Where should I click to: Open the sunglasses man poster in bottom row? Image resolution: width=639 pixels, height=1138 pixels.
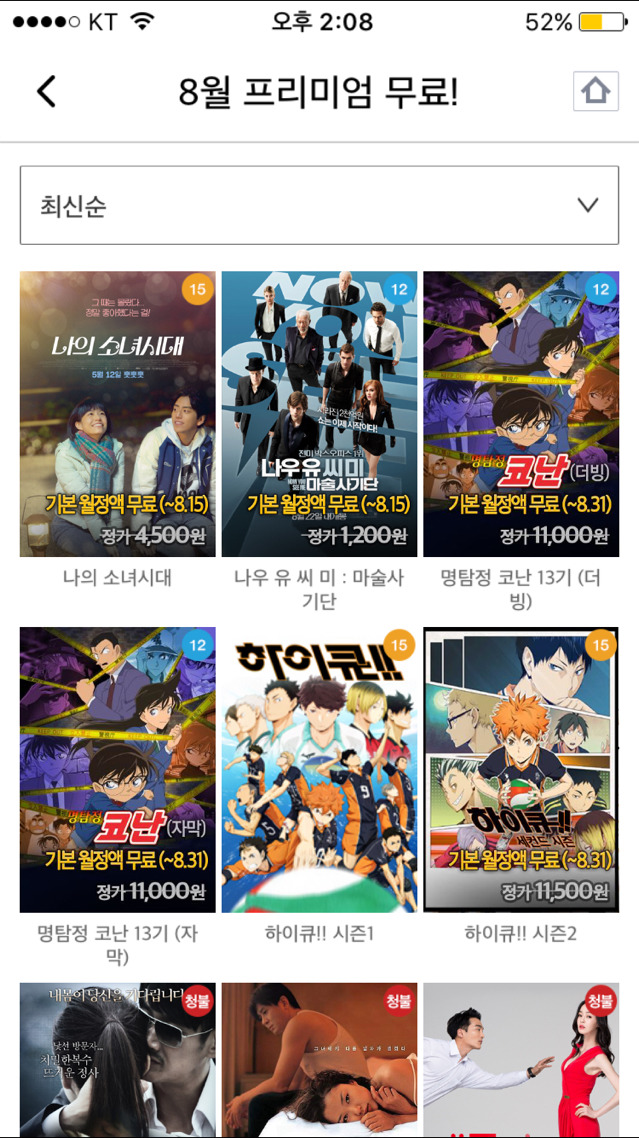pyautogui.click(x=118, y=1060)
